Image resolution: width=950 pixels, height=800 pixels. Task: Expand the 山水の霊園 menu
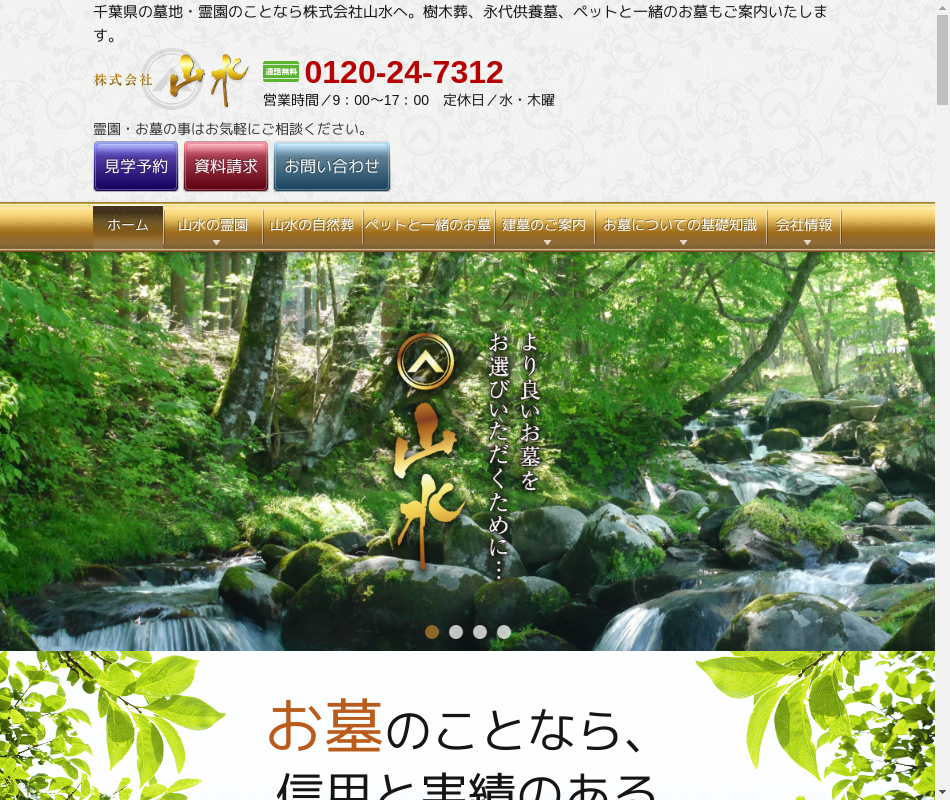coord(213,226)
